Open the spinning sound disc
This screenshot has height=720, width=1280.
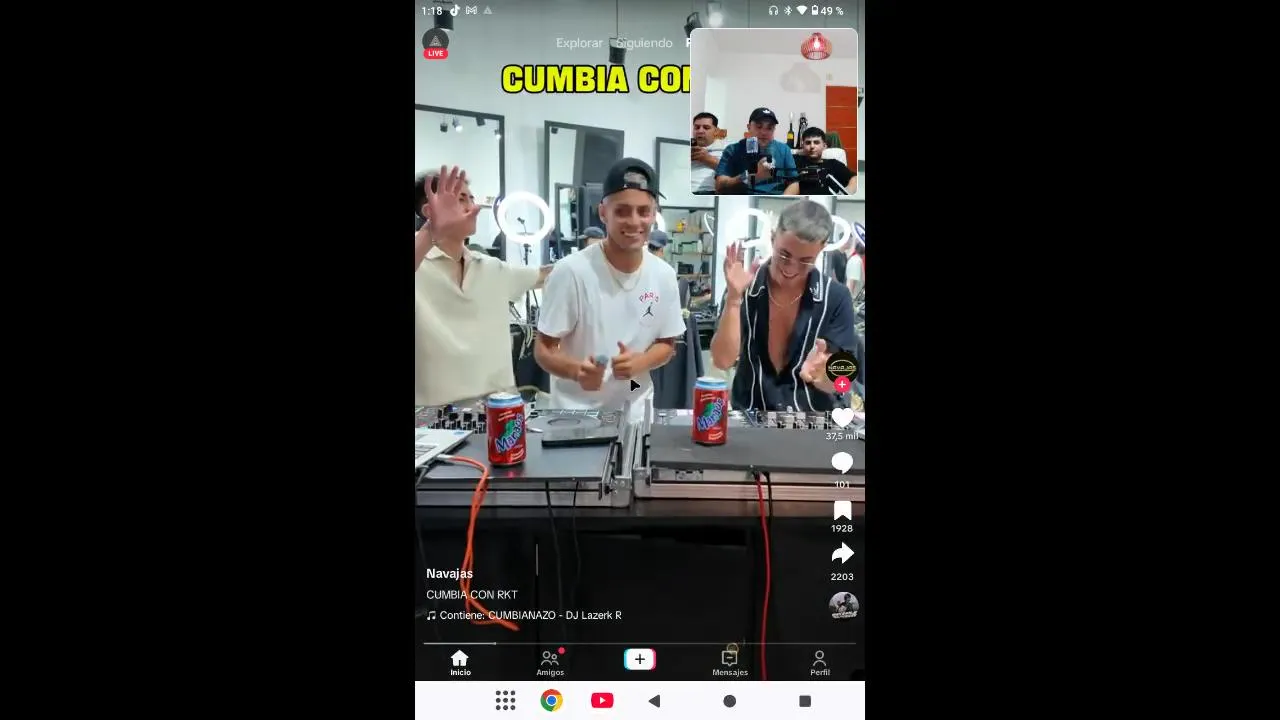843,605
